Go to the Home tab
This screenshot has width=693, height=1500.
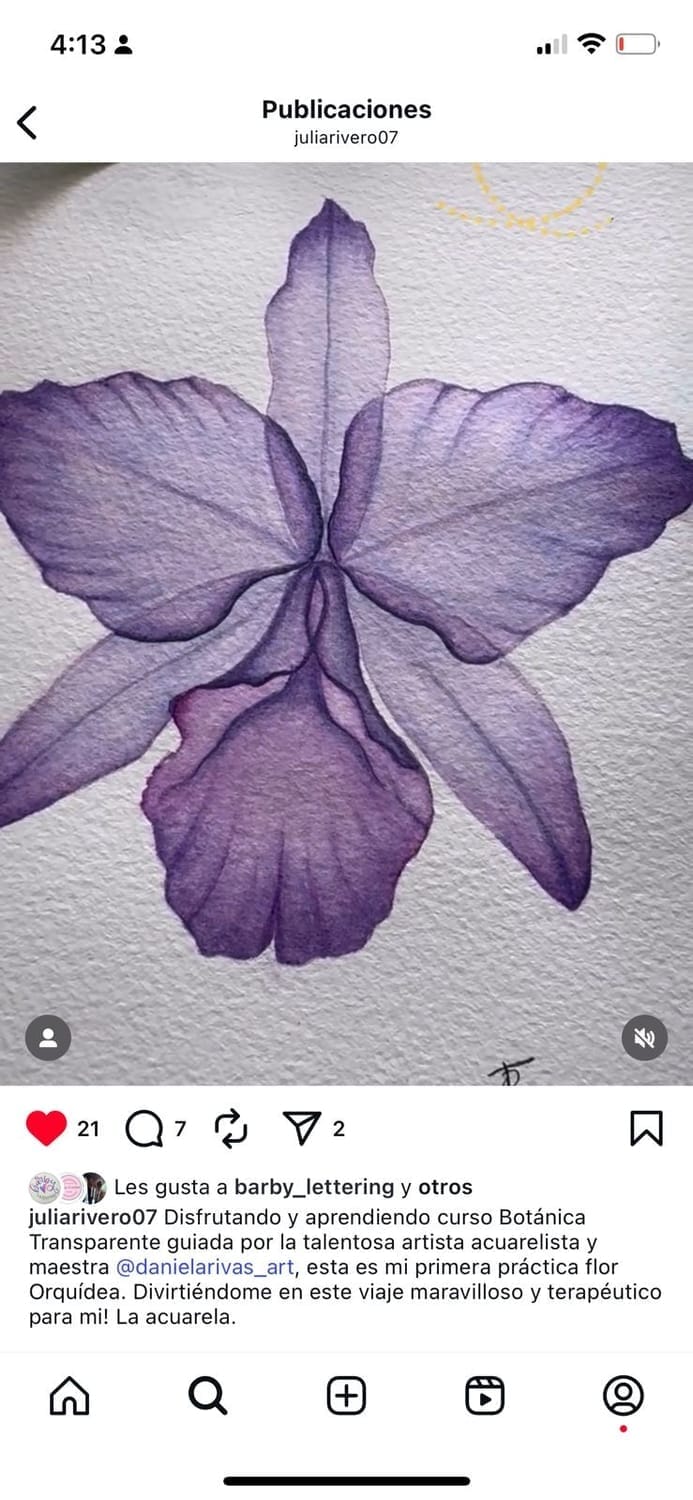pyautogui.click(x=69, y=1396)
